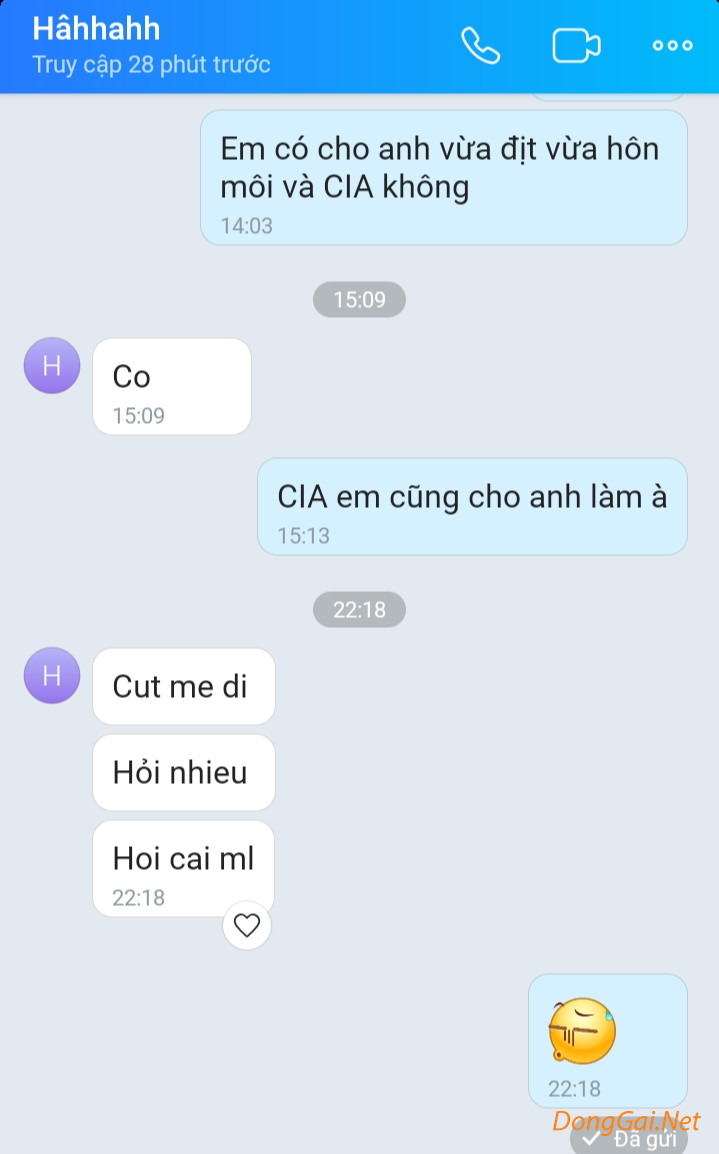React with the heart on the 22:18 message

pos(246,925)
